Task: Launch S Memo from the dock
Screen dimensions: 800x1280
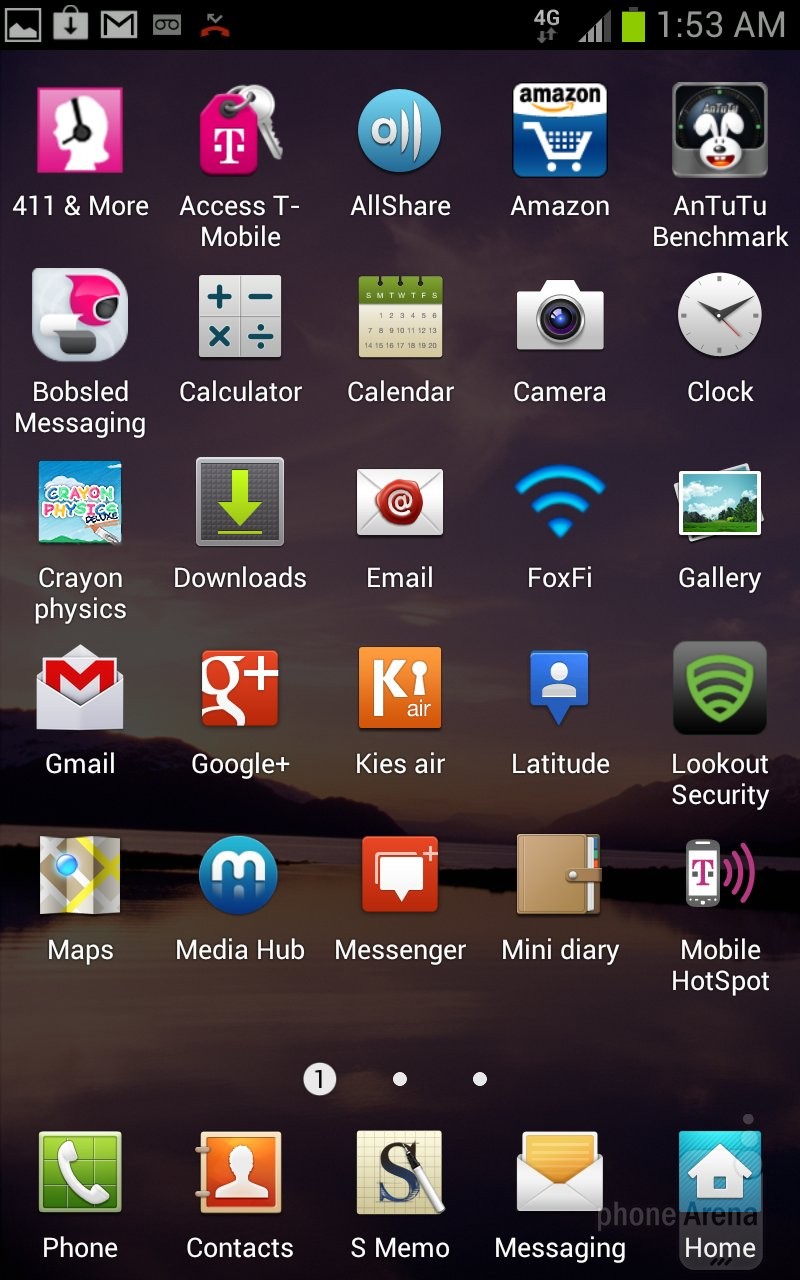Action: pyautogui.click(x=400, y=1173)
